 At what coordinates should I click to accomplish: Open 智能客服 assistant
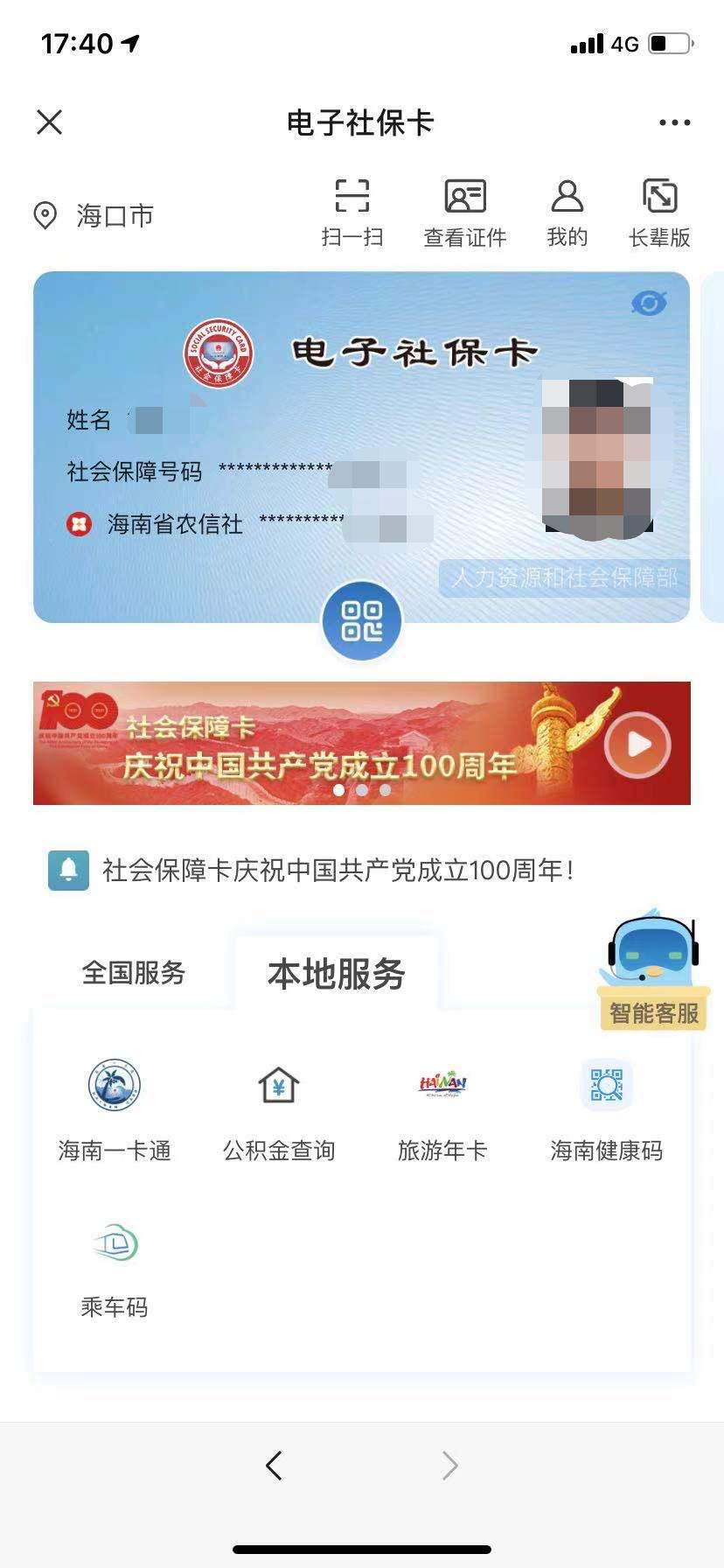[653, 971]
